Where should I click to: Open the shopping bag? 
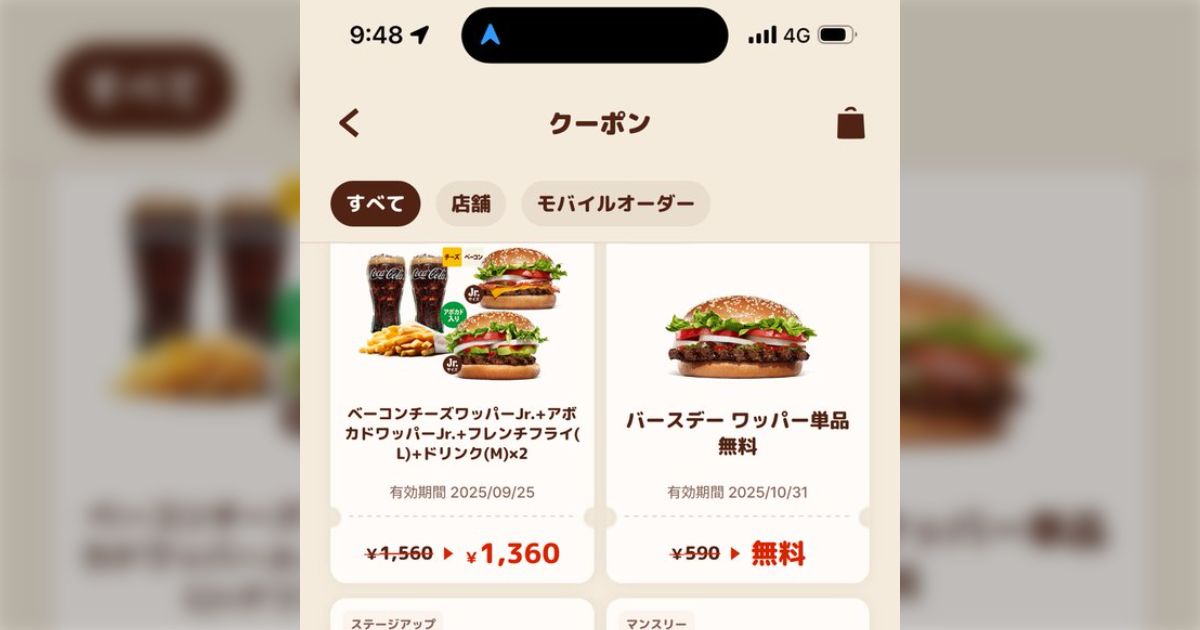click(x=850, y=123)
